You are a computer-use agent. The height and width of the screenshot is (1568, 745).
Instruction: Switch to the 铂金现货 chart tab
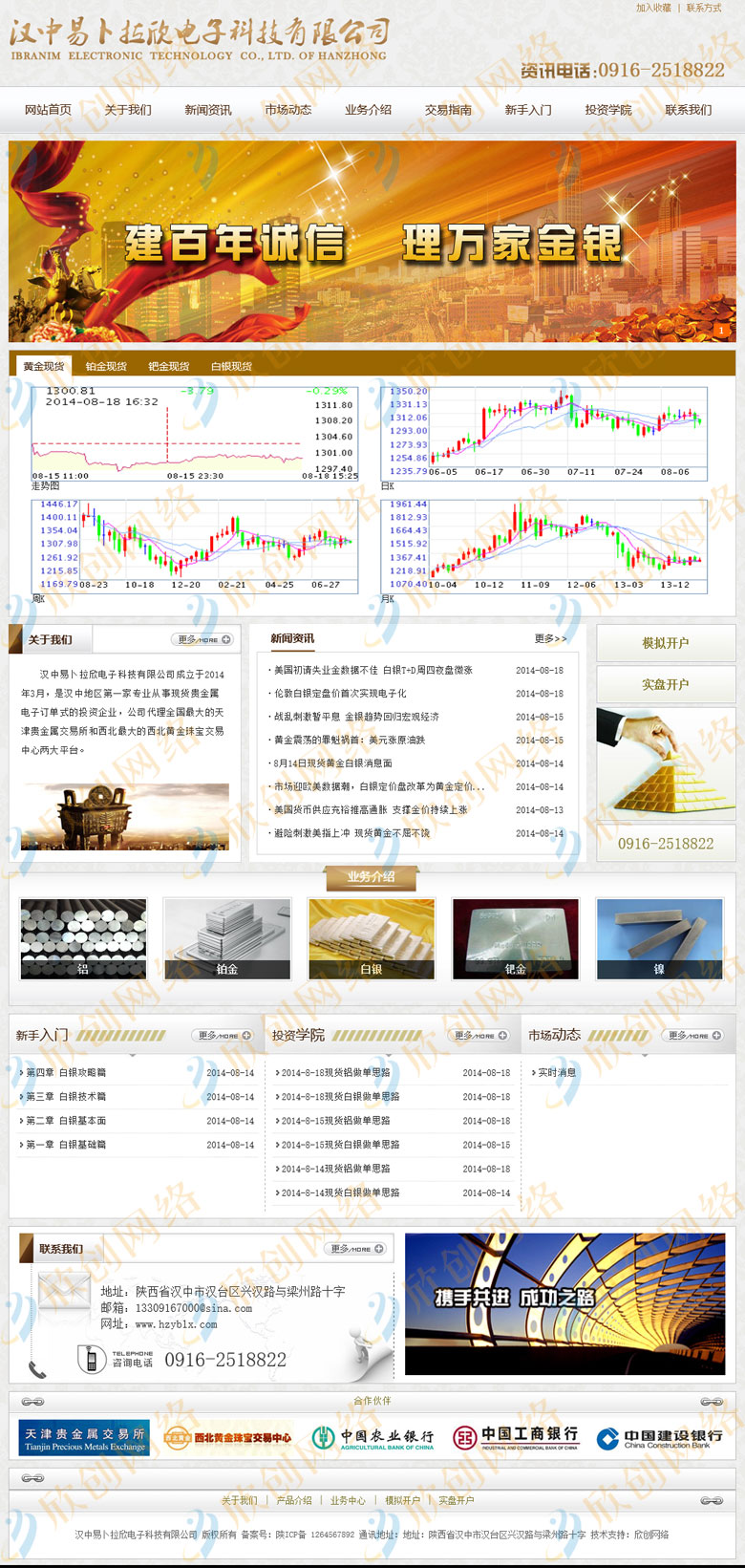[106, 366]
